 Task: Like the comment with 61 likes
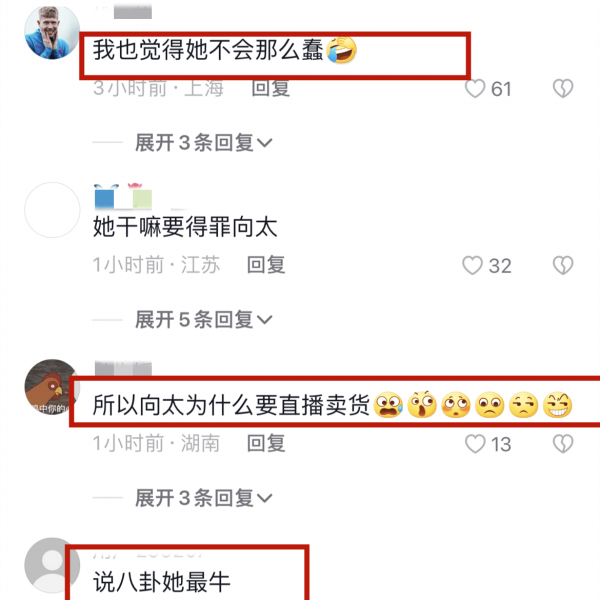[476, 89]
